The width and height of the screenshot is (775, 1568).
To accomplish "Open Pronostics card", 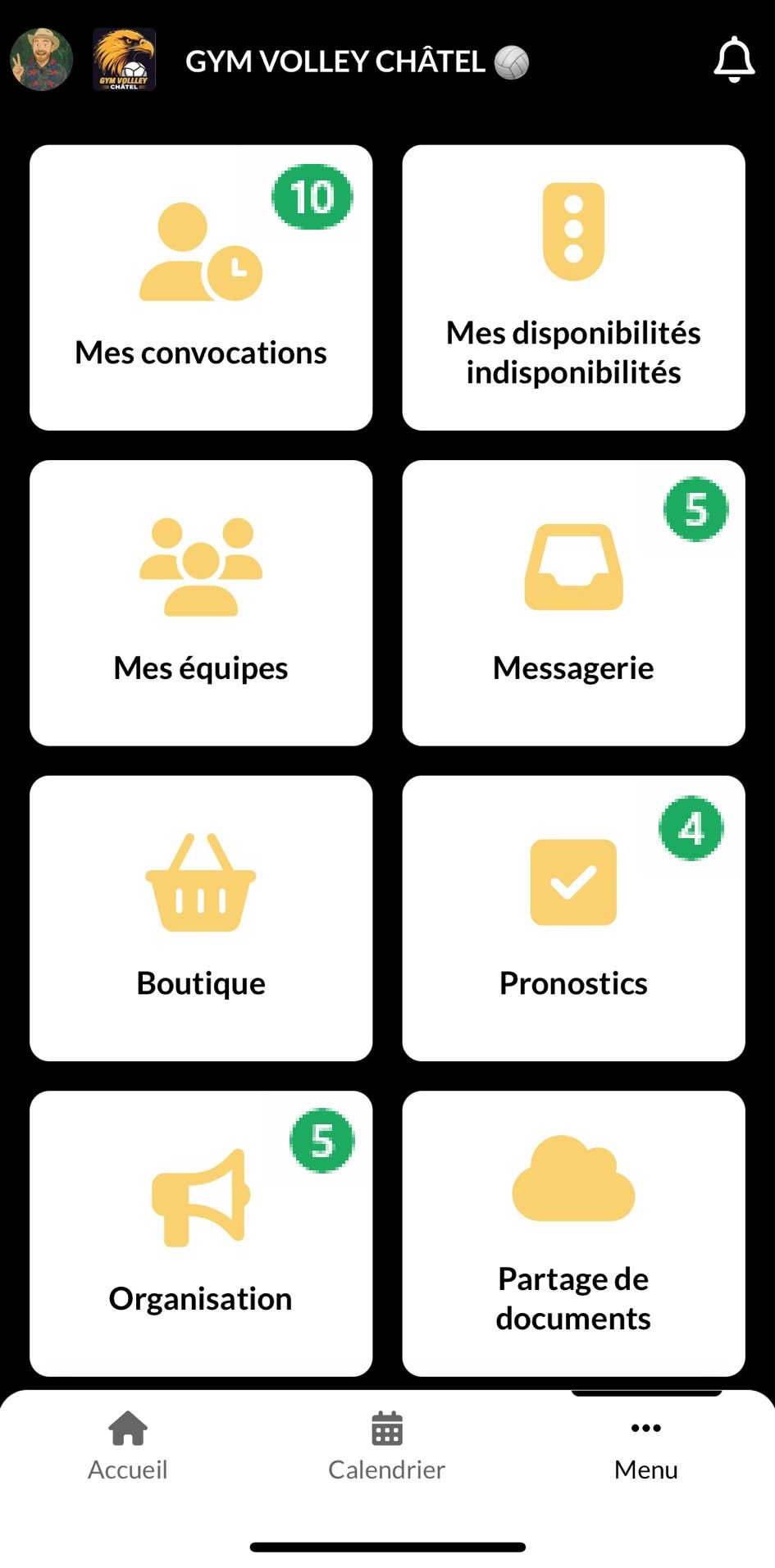I will [573, 918].
